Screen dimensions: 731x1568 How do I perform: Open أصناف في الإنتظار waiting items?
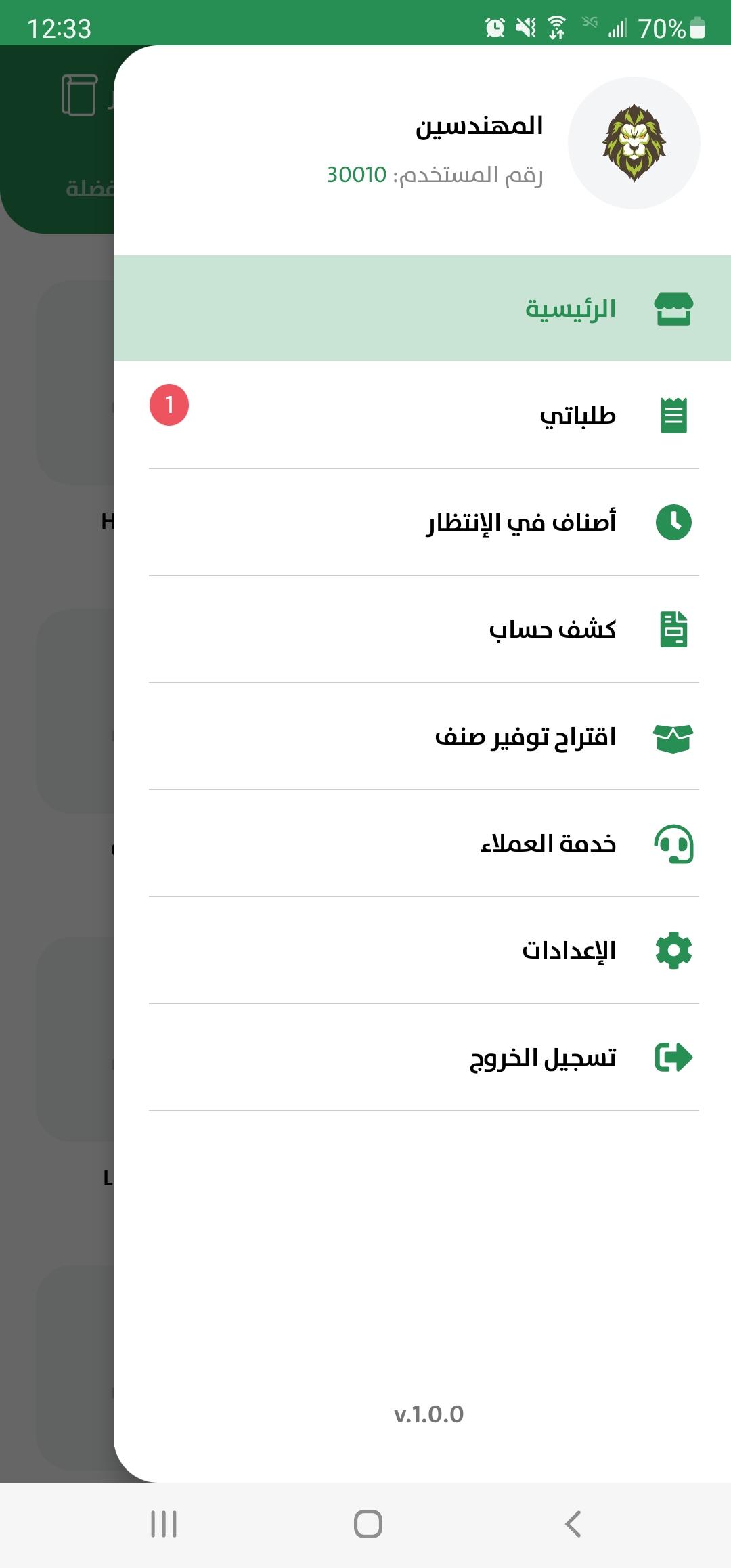pos(422,522)
